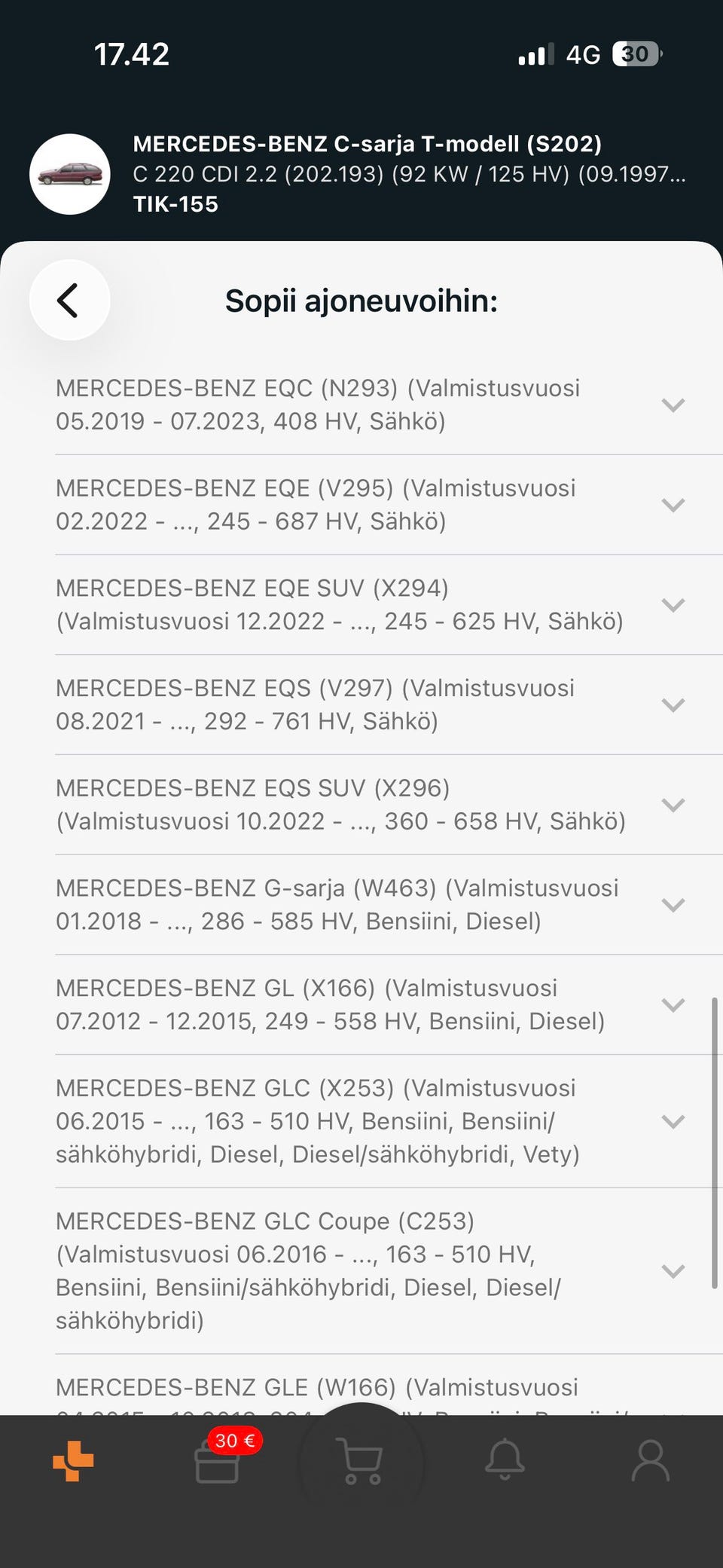Expand the MERCEDES-BENZ G-sarja (W463) entry
This screenshot has height=1568, width=723.
672,905
